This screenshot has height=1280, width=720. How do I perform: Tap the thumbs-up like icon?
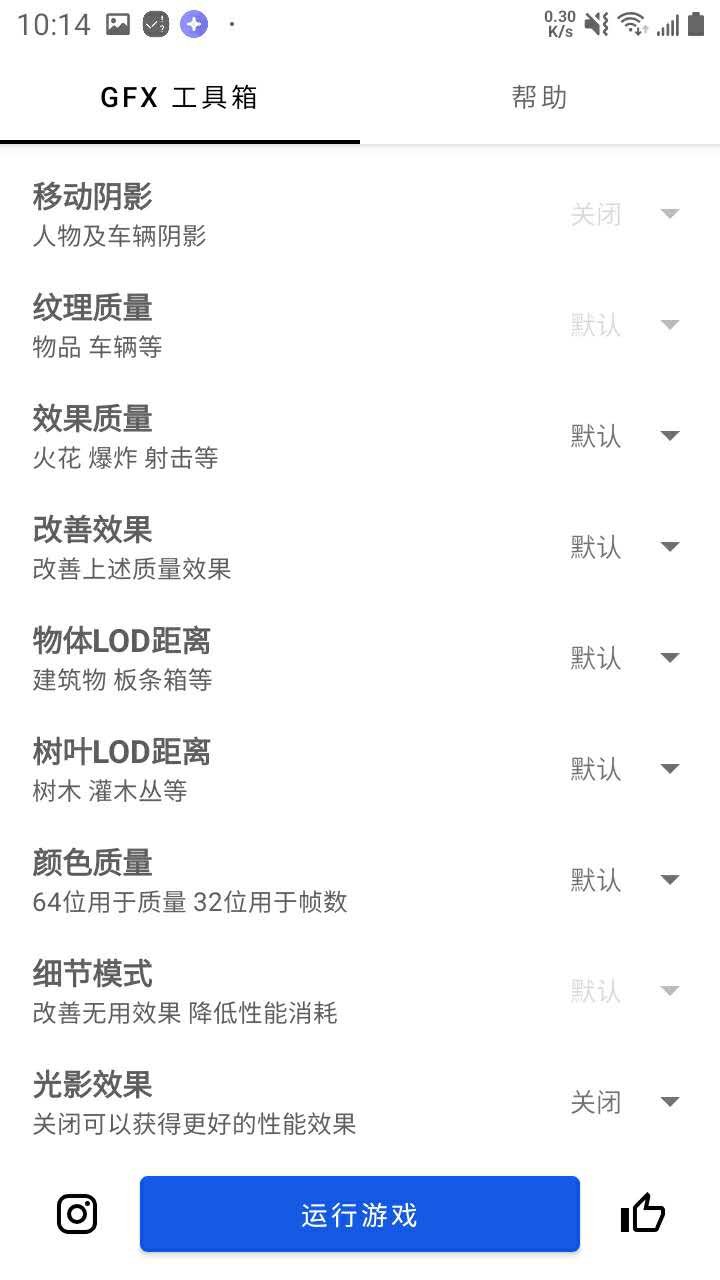[643, 1213]
